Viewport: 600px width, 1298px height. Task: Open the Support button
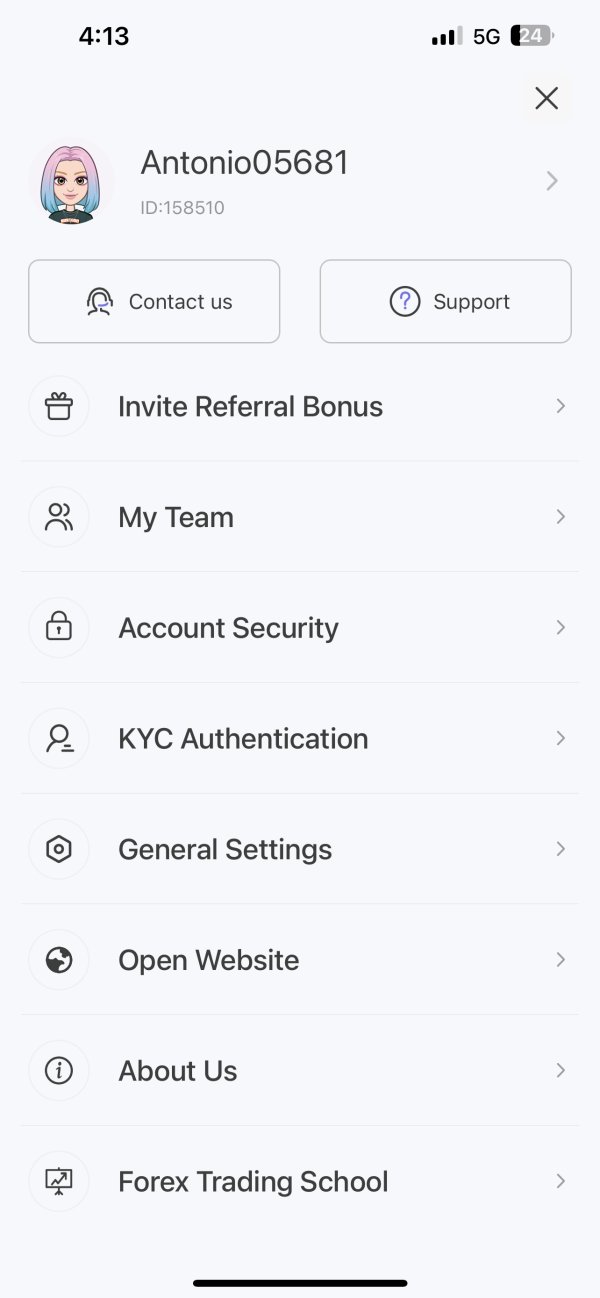[x=445, y=301]
